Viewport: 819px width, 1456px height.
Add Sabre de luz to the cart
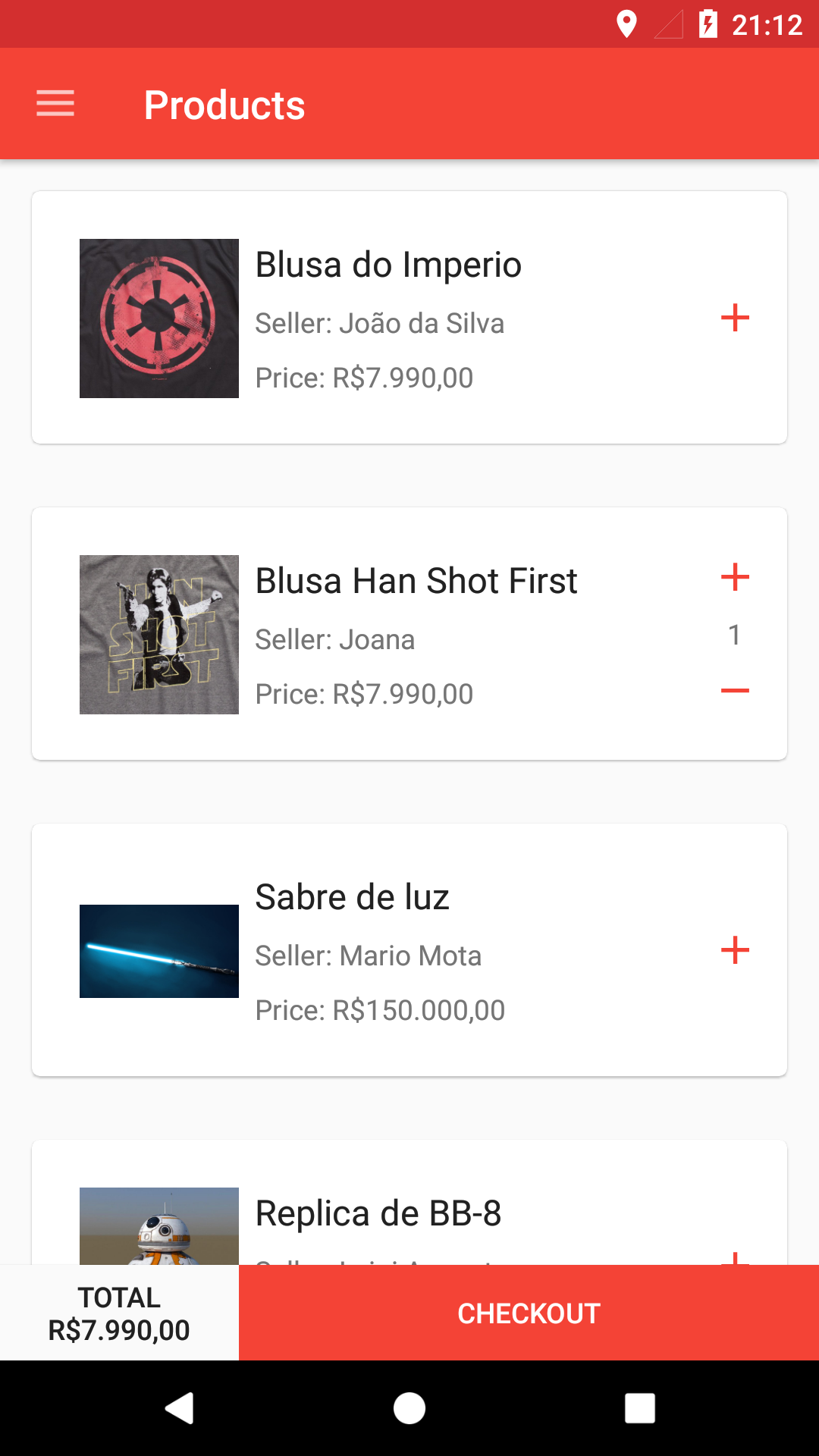pyautogui.click(x=735, y=950)
